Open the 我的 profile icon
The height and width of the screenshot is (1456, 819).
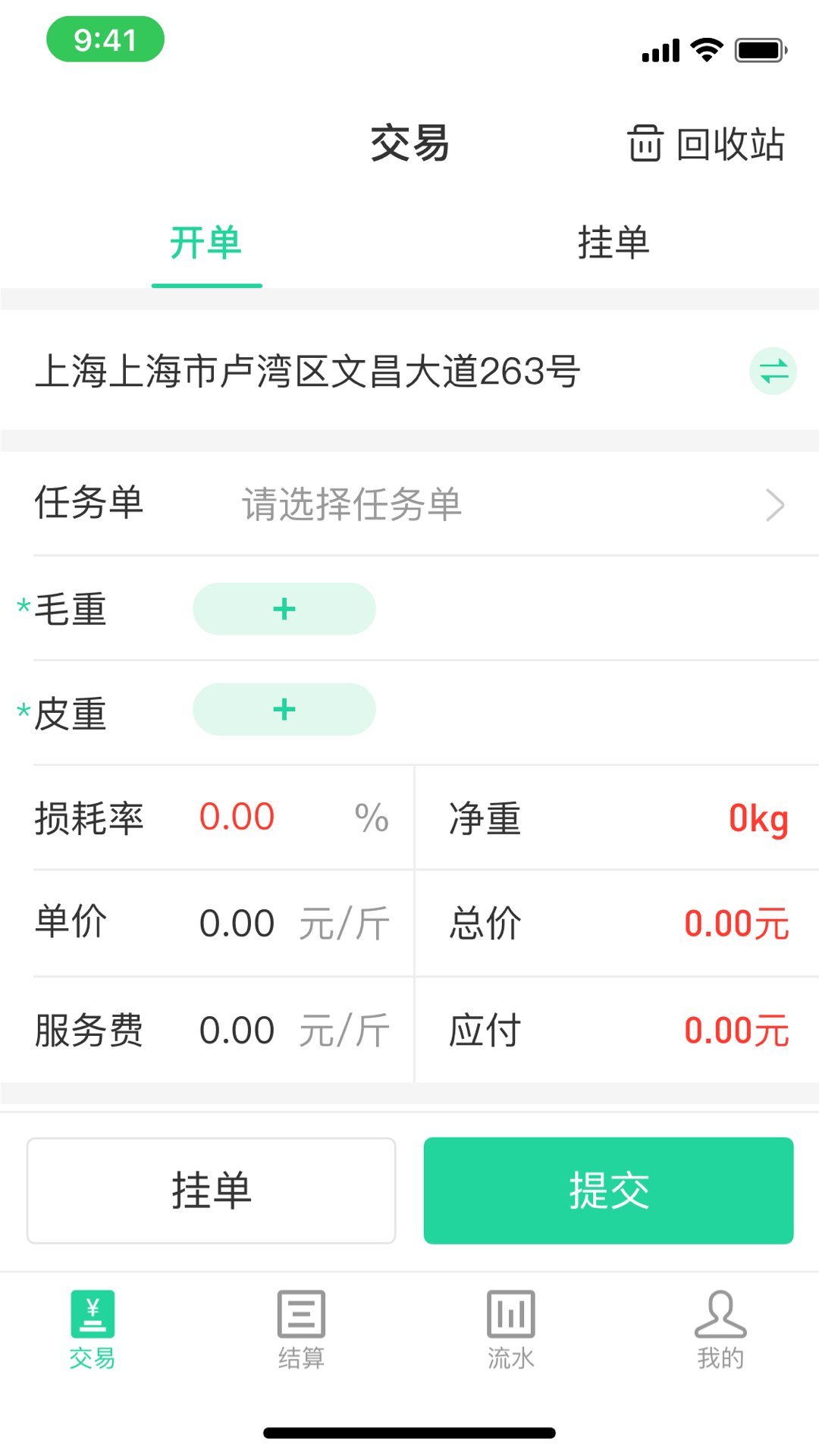click(720, 1311)
